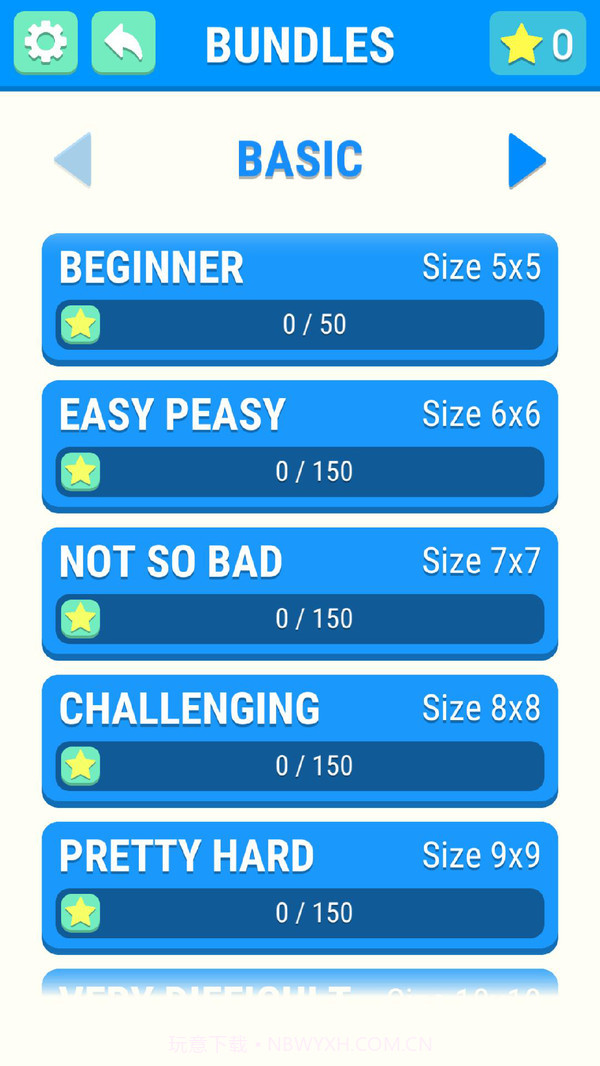Choose the Challenging 8x8 bundle
The image size is (600, 1066).
coord(299,739)
